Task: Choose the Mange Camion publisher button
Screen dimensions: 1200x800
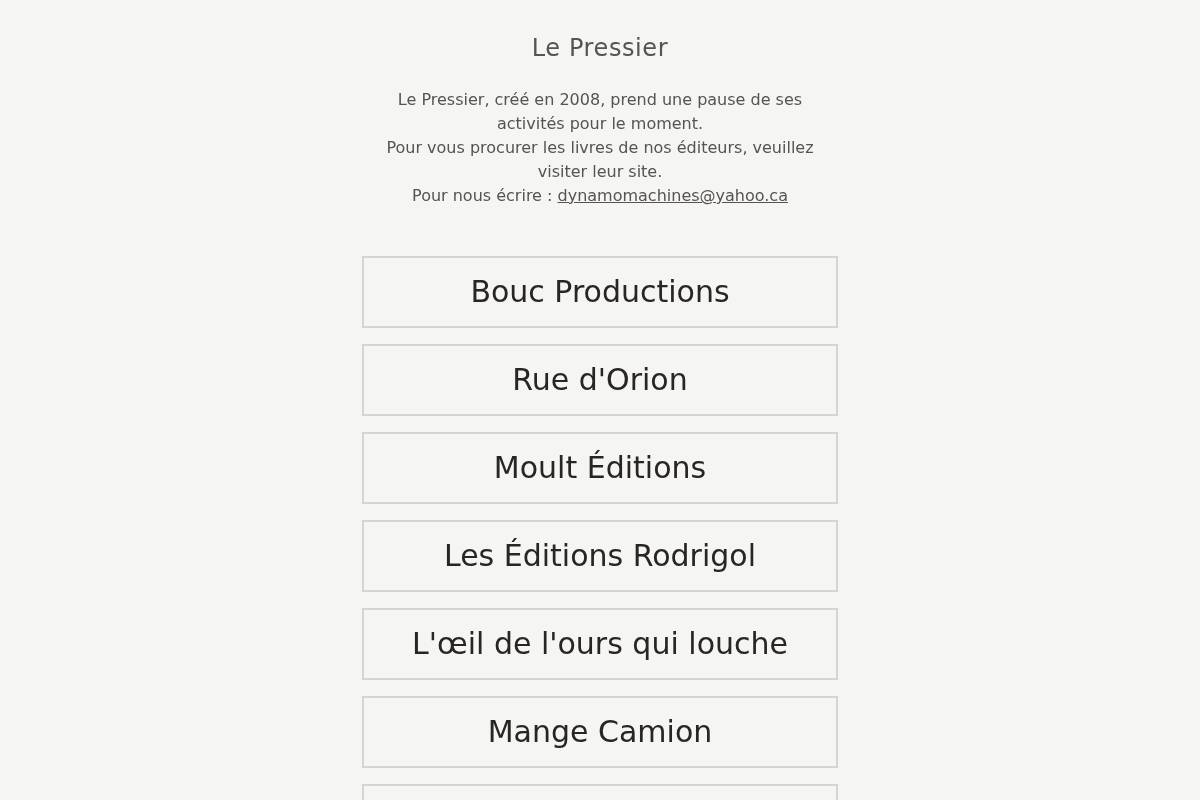Action: tap(600, 732)
